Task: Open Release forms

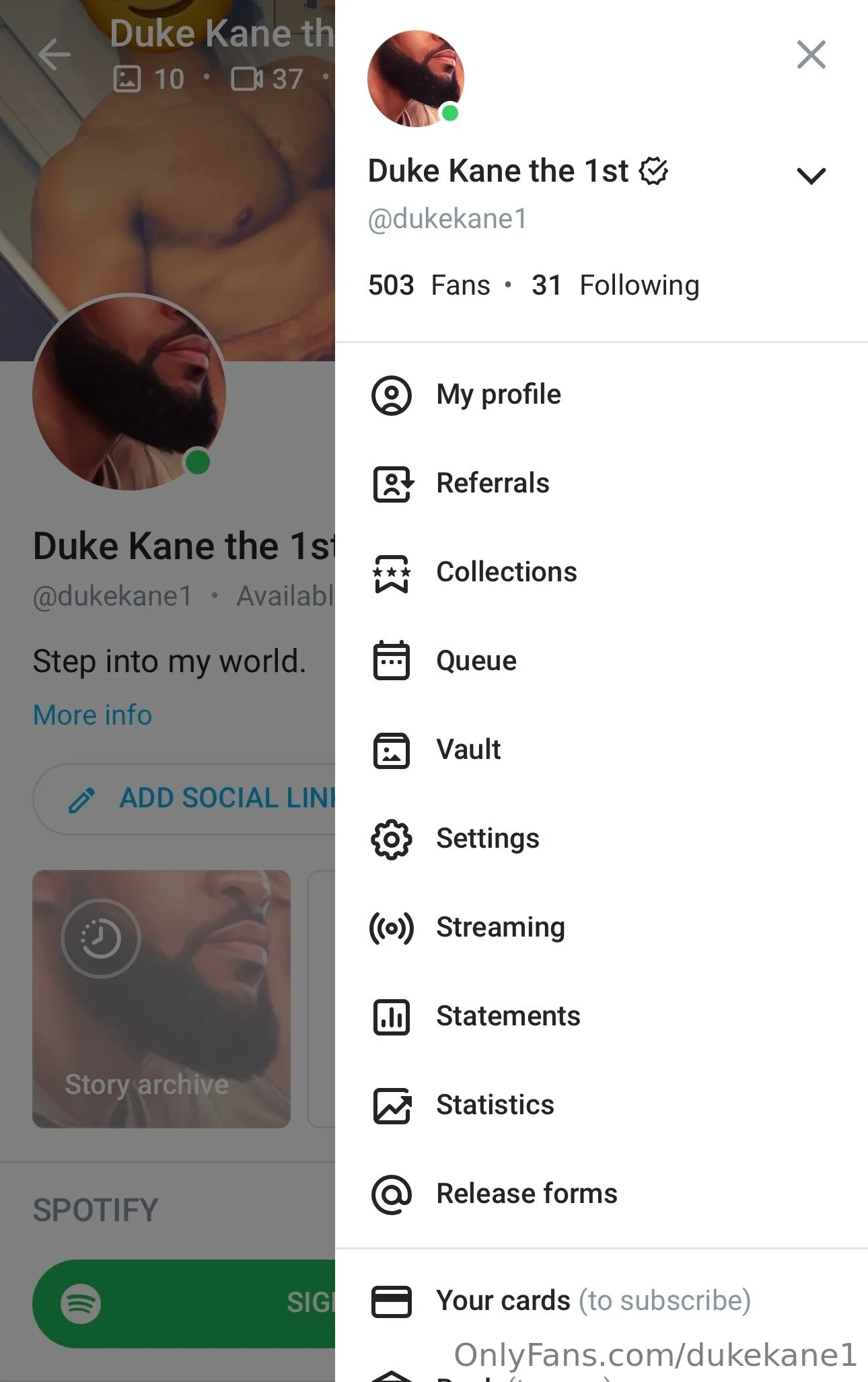Action: click(x=526, y=1194)
